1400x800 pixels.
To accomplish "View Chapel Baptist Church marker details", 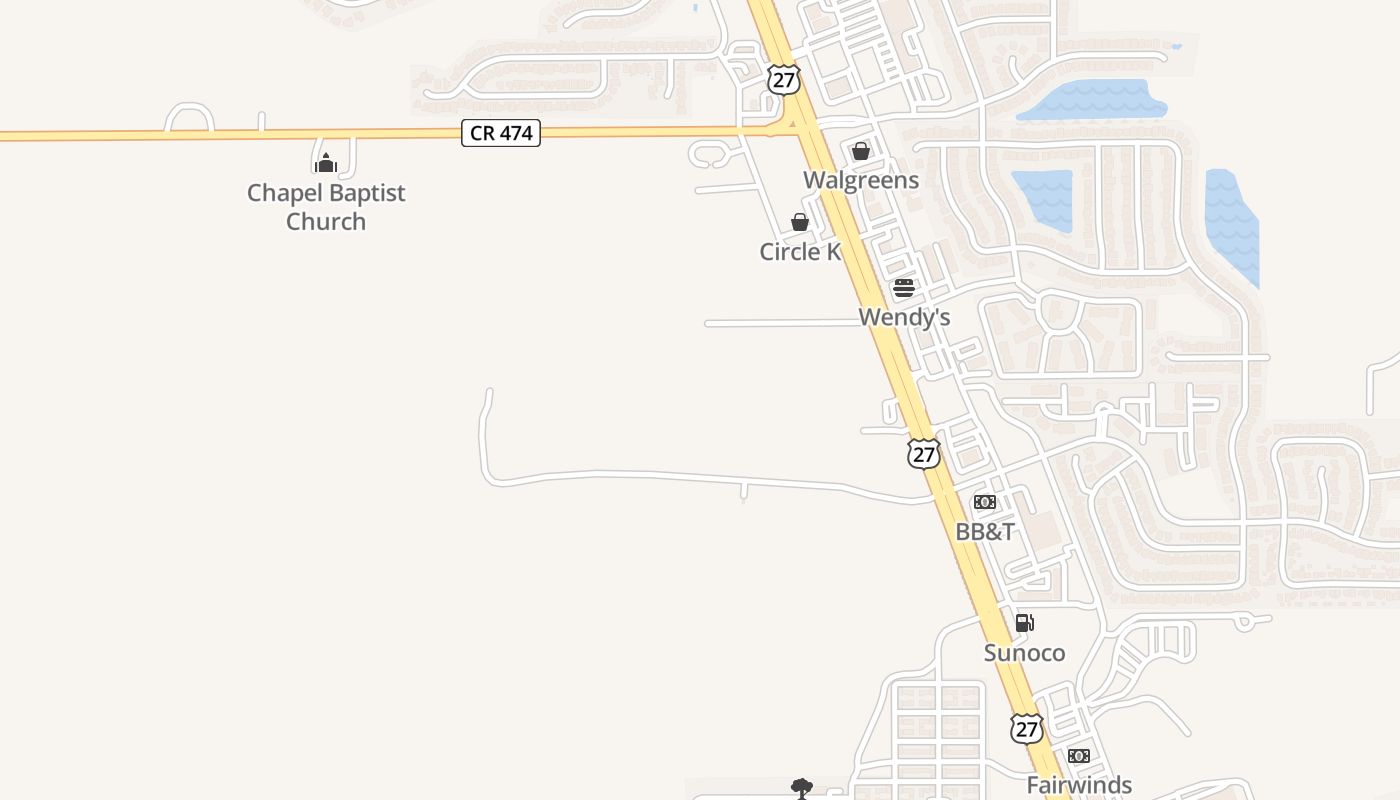I will tap(326, 163).
